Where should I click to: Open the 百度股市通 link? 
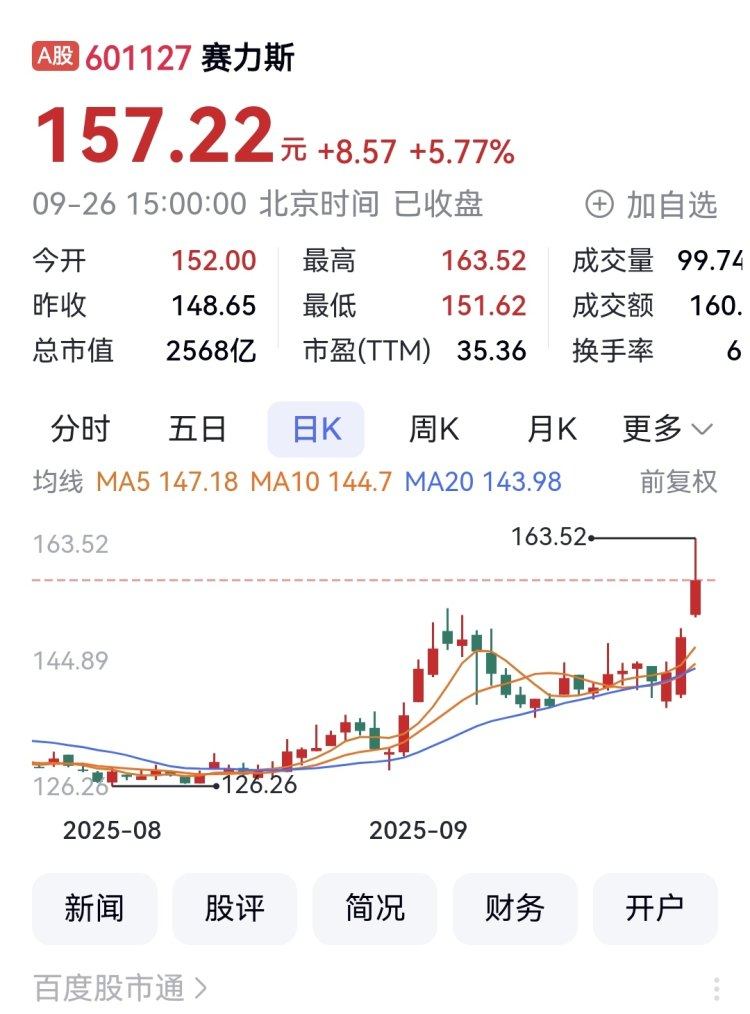pyautogui.click(x=120, y=988)
